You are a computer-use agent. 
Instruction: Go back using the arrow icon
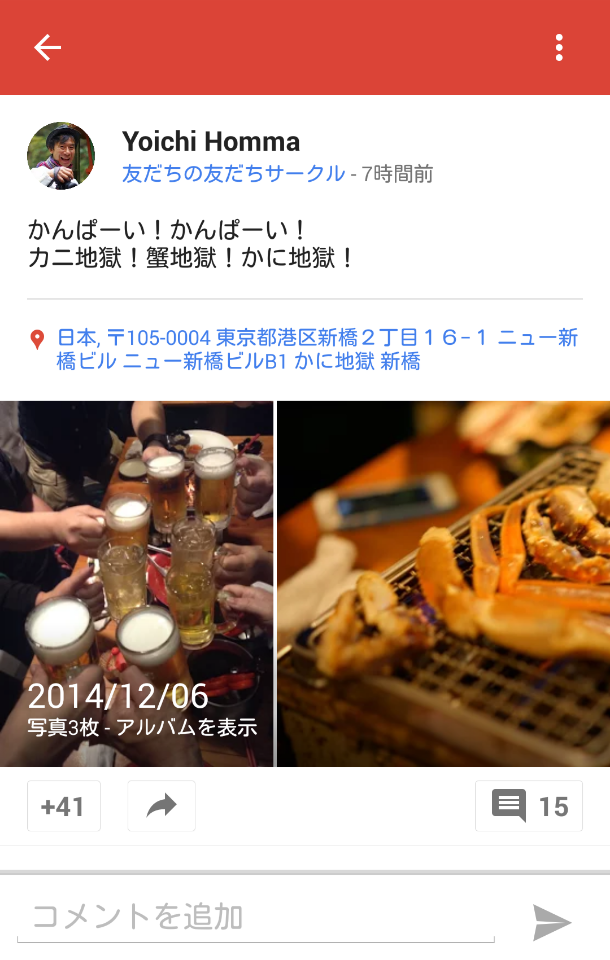pyautogui.click(x=47, y=47)
